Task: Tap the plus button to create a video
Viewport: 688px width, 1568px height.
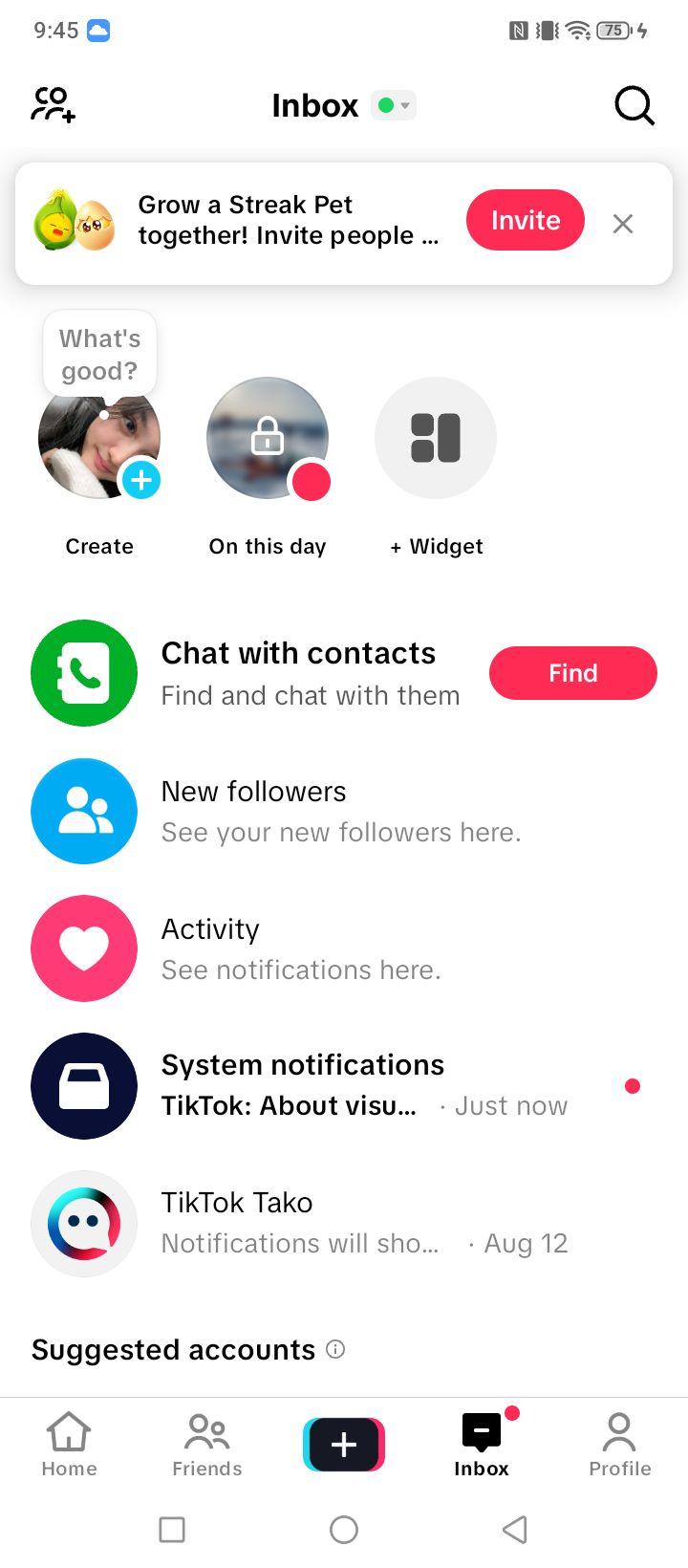Action: click(344, 1444)
